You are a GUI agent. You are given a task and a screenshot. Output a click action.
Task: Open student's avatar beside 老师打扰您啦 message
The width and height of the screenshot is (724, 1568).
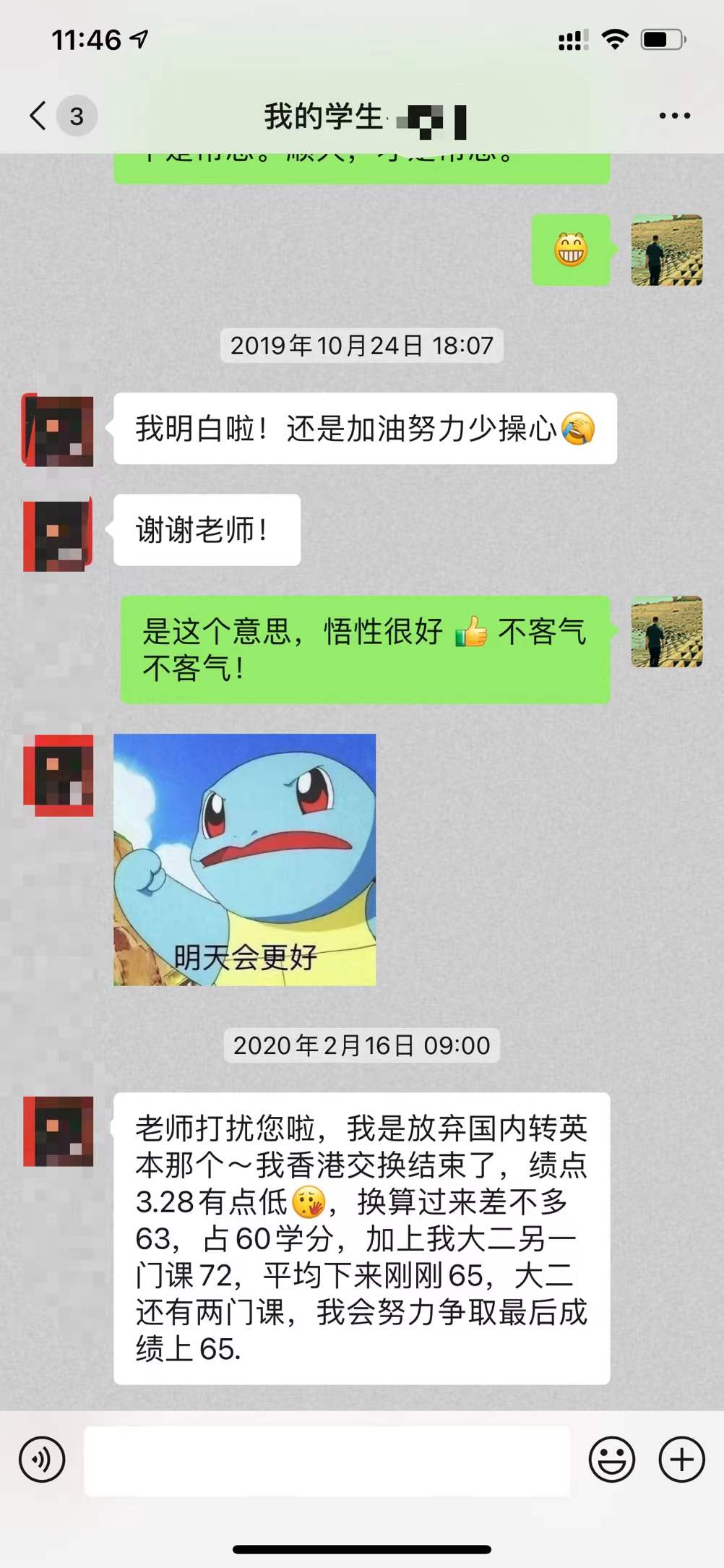coord(58,1131)
